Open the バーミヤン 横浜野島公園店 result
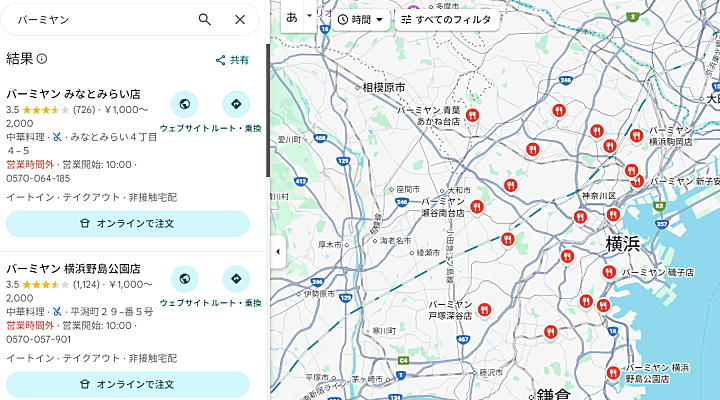 coord(74,269)
